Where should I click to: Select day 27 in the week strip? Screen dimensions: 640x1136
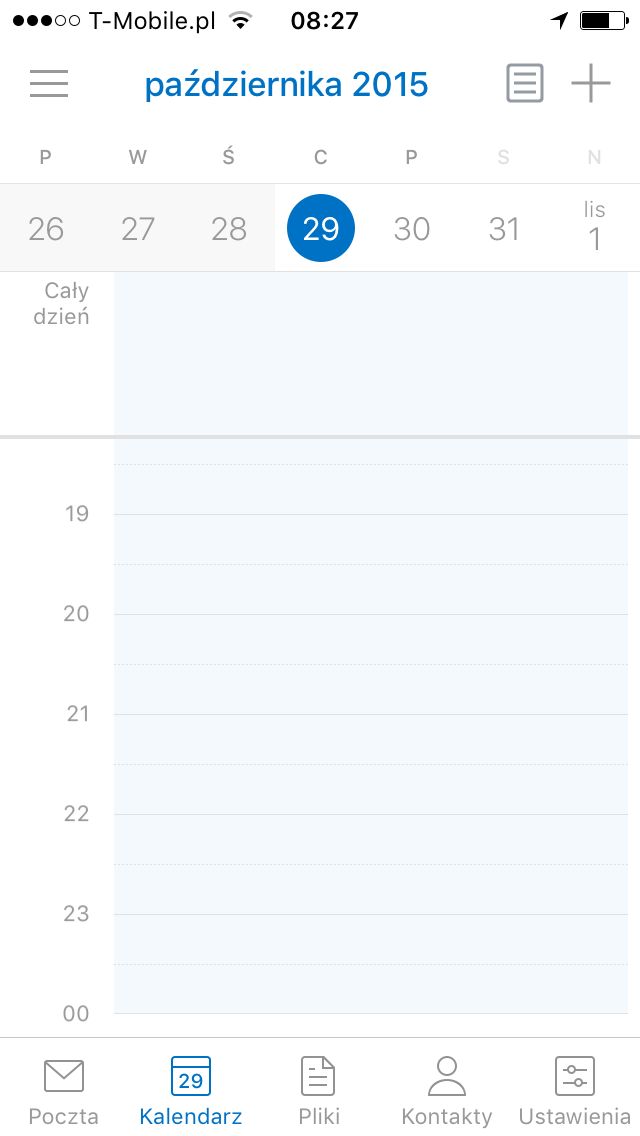click(138, 229)
